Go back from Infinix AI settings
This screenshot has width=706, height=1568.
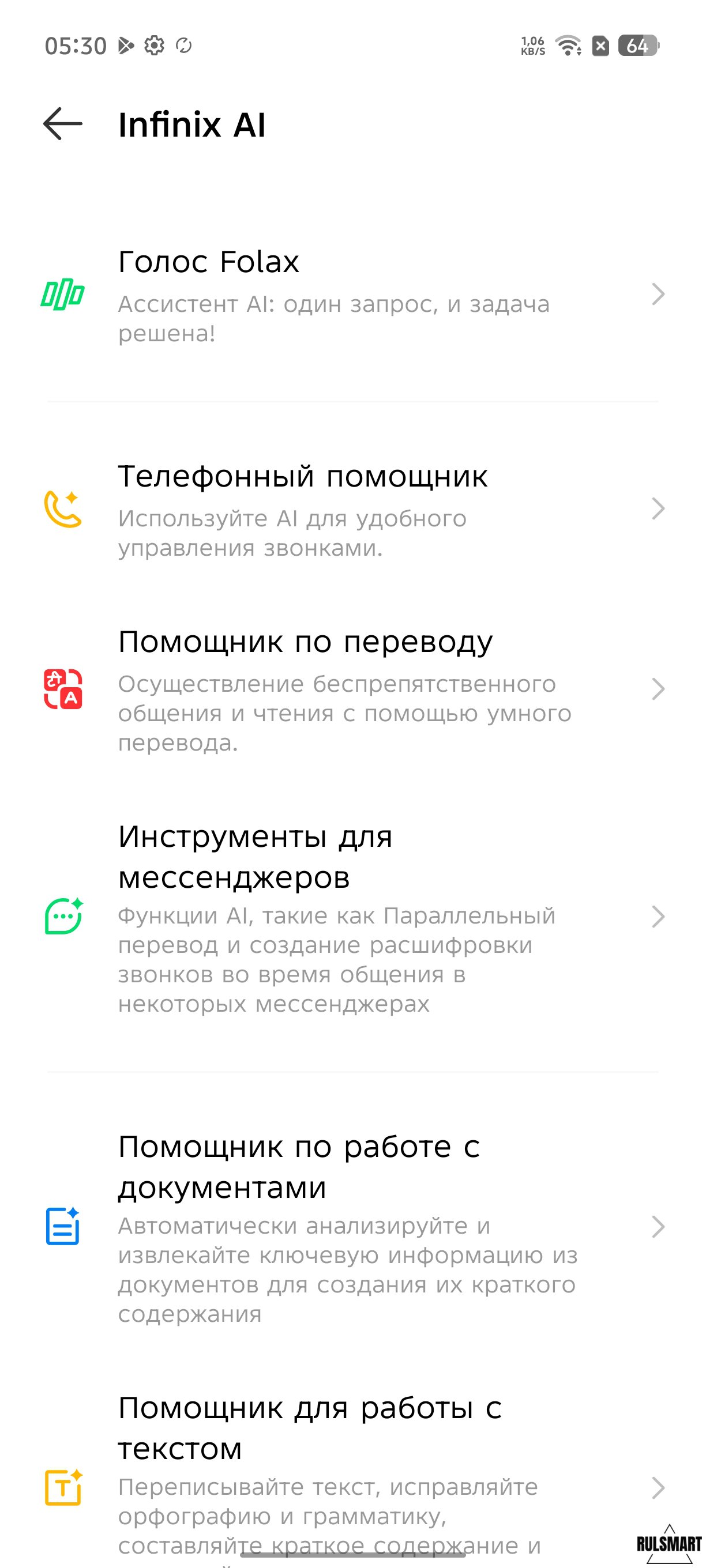tap(63, 124)
